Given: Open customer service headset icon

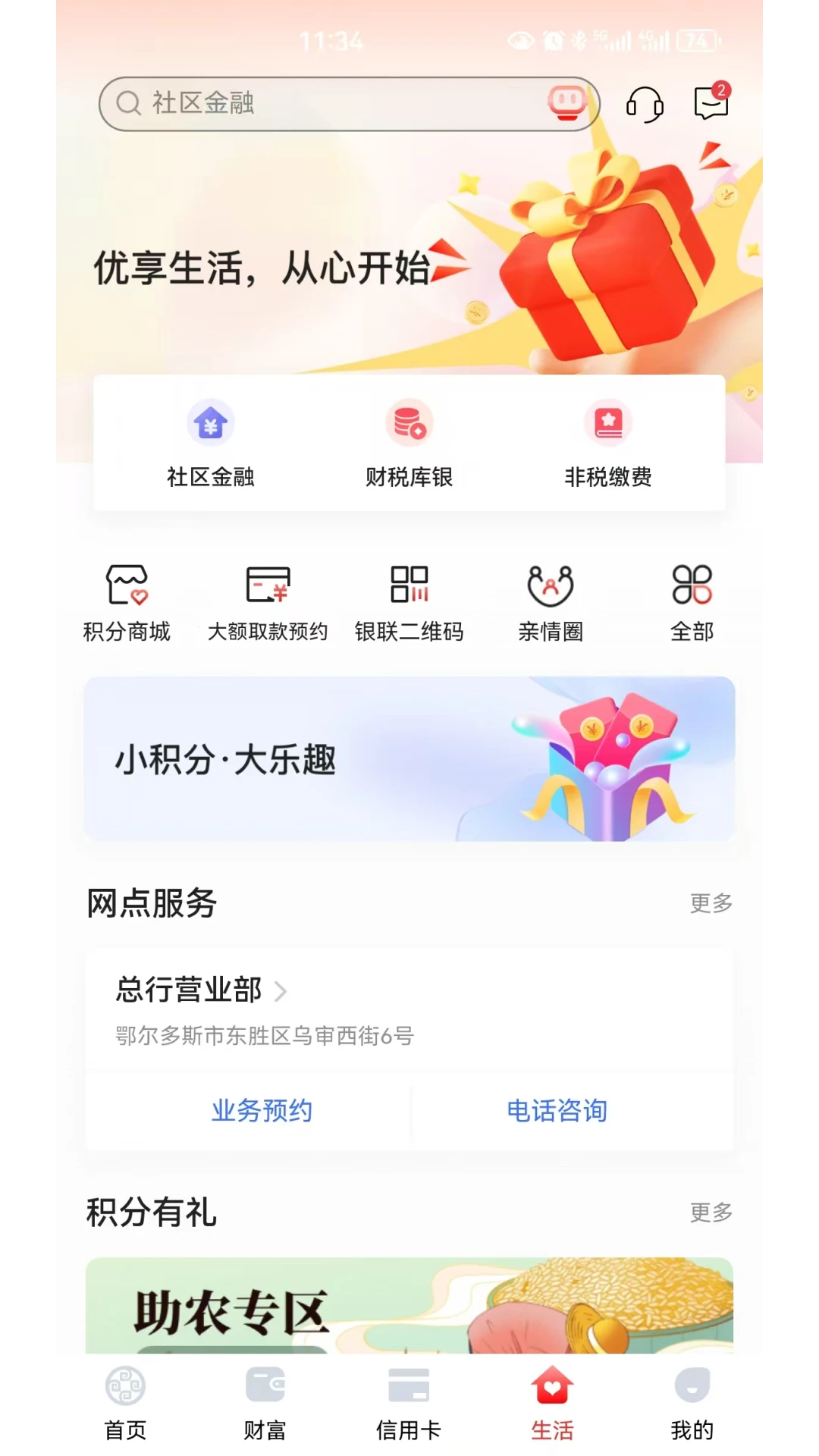Looking at the screenshot, I should coord(644,104).
